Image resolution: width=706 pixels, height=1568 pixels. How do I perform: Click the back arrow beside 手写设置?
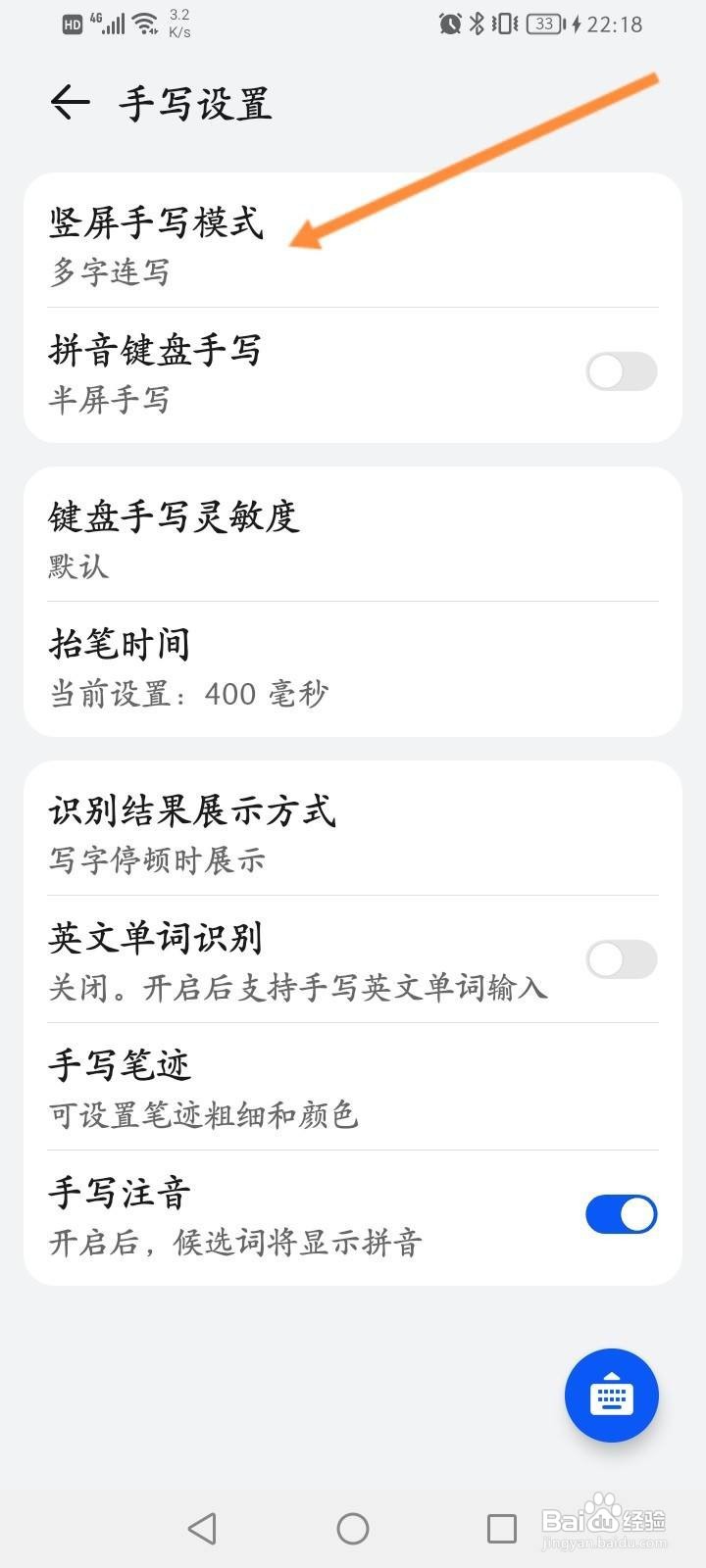coord(67,101)
